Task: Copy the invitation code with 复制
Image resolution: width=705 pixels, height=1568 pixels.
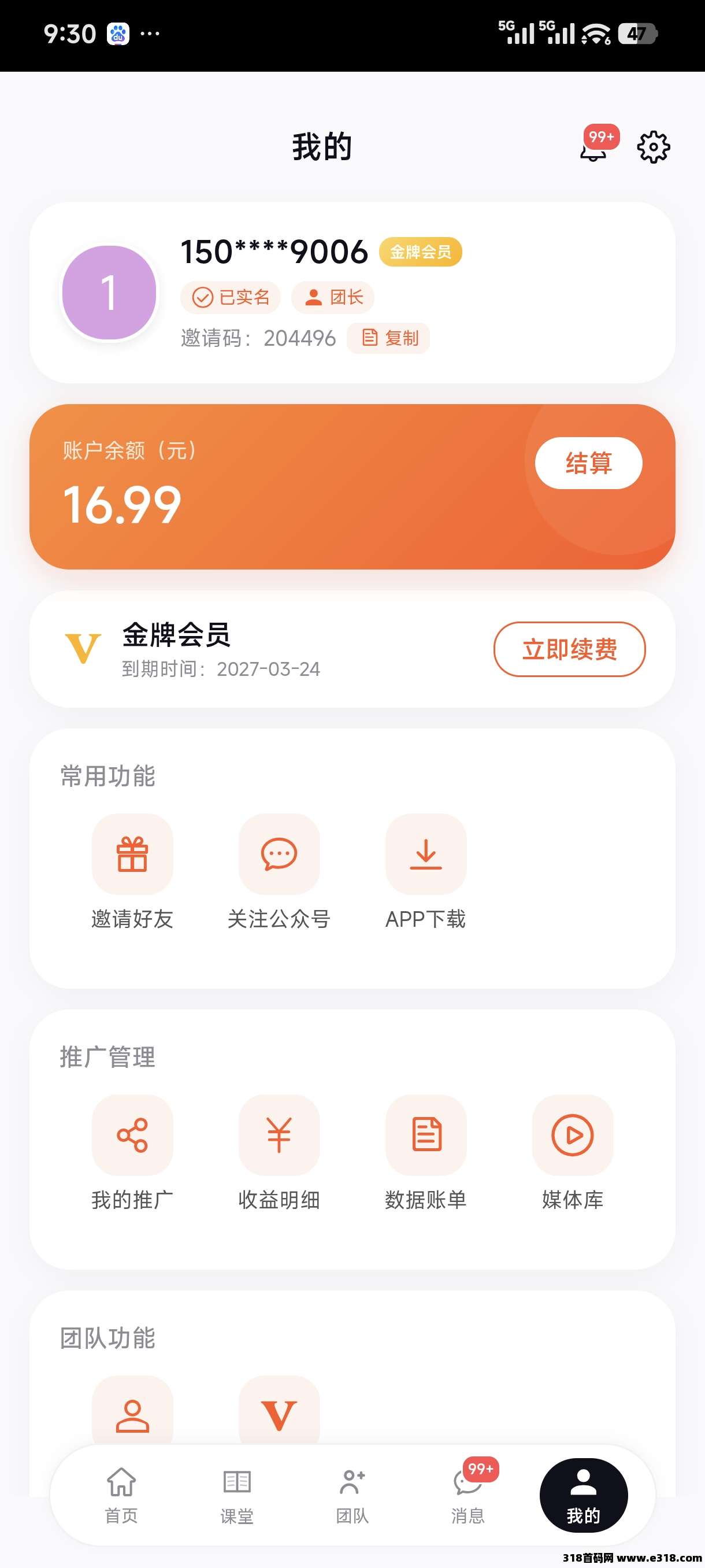Action: (x=389, y=338)
